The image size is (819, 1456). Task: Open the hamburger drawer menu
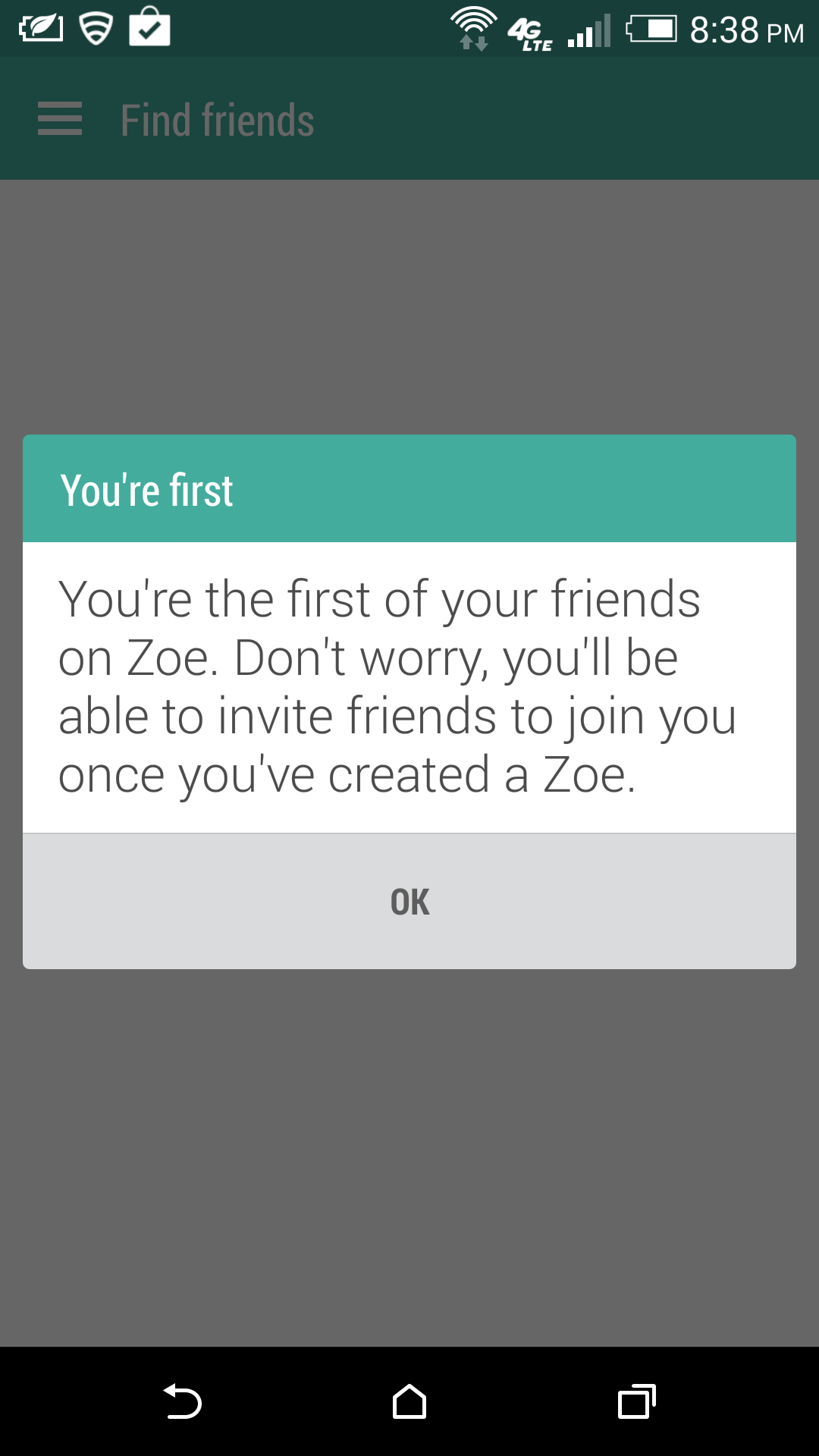[x=60, y=119]
